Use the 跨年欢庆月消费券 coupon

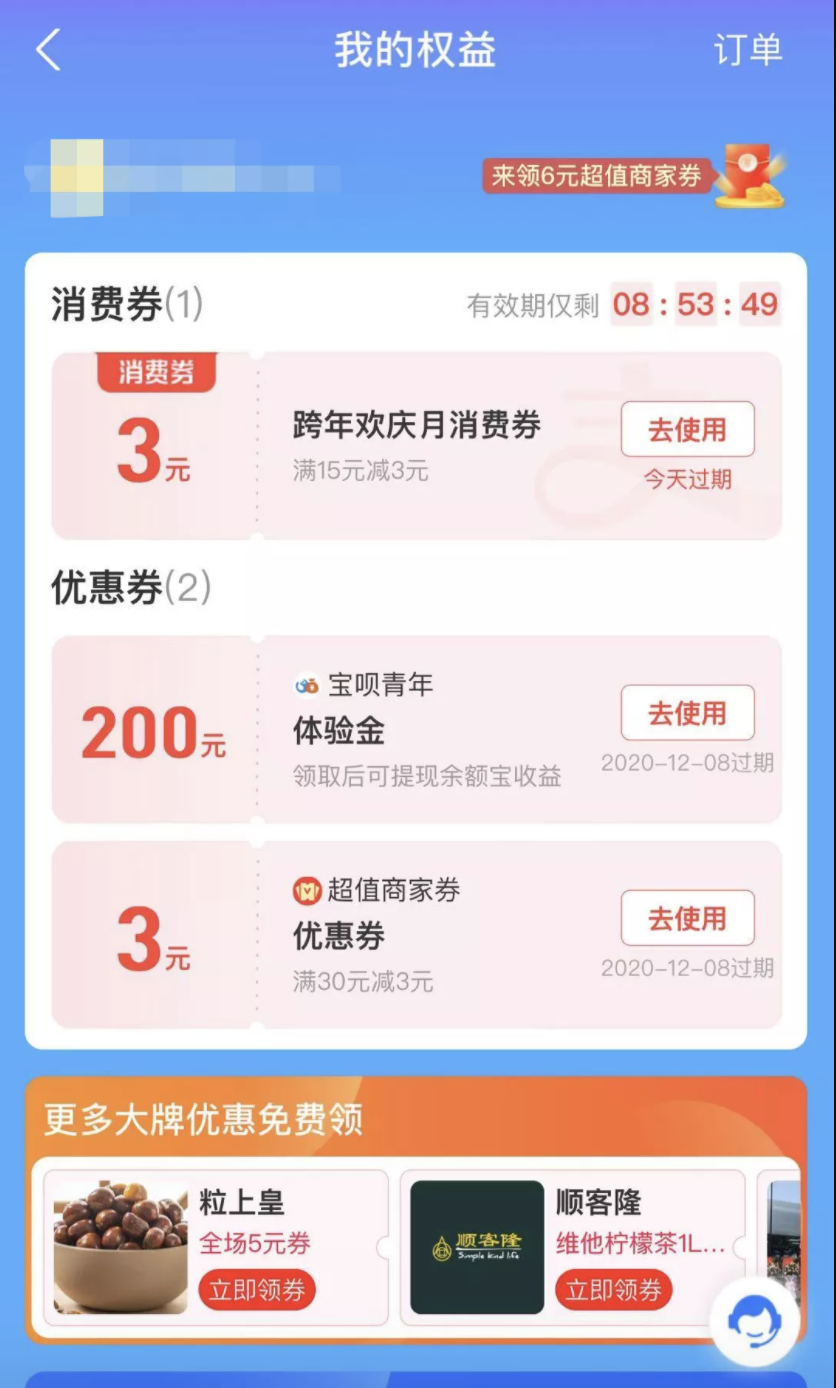click(687, 430)
